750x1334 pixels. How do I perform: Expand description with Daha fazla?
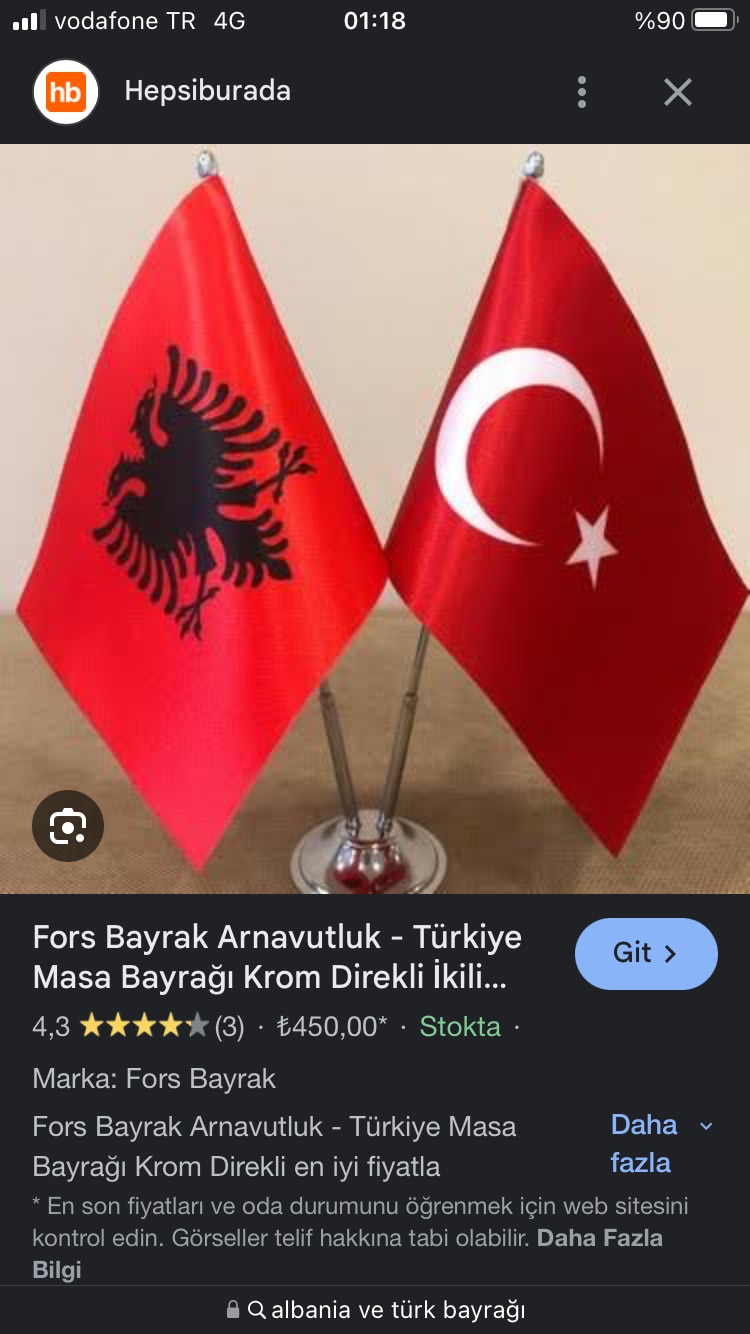(x=661, y=1143)
